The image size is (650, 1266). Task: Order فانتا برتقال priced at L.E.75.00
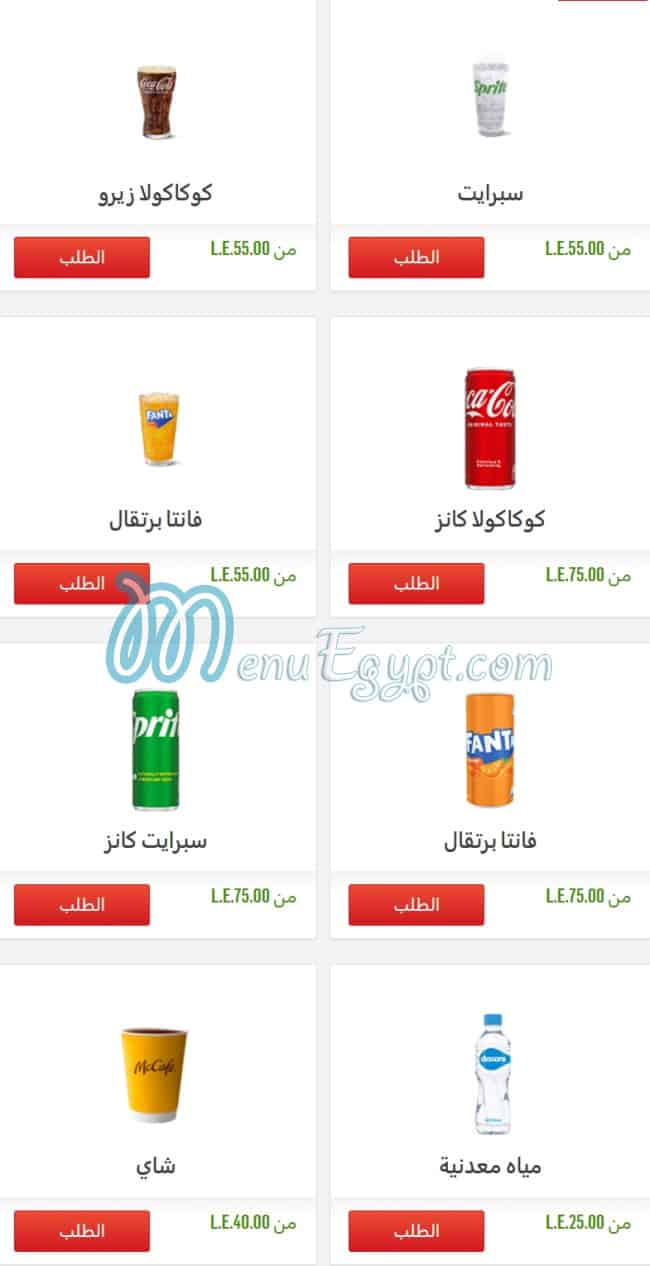tap(416, 904)
